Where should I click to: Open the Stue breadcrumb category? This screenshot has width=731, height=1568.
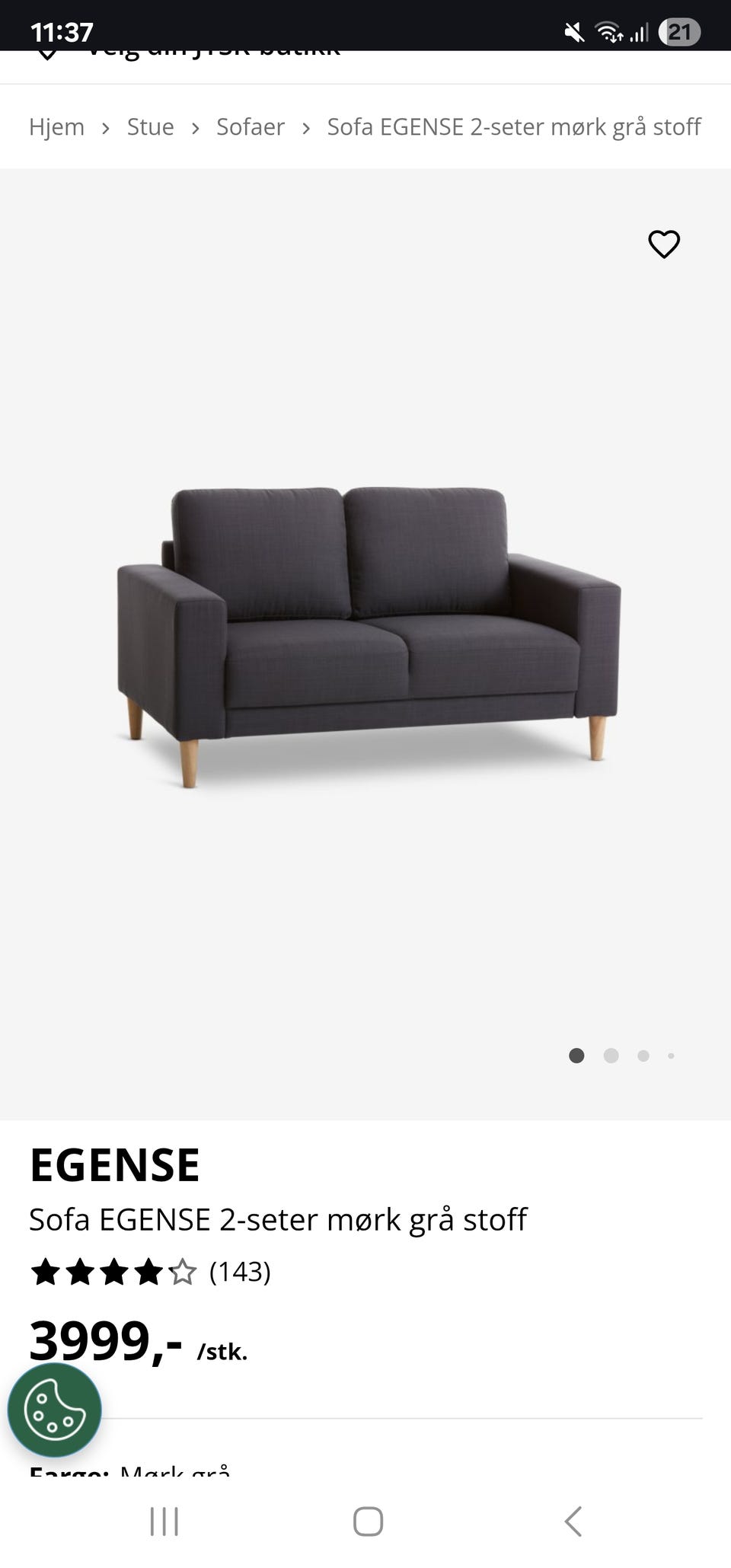pyautogui.click(x=150, y=126)
